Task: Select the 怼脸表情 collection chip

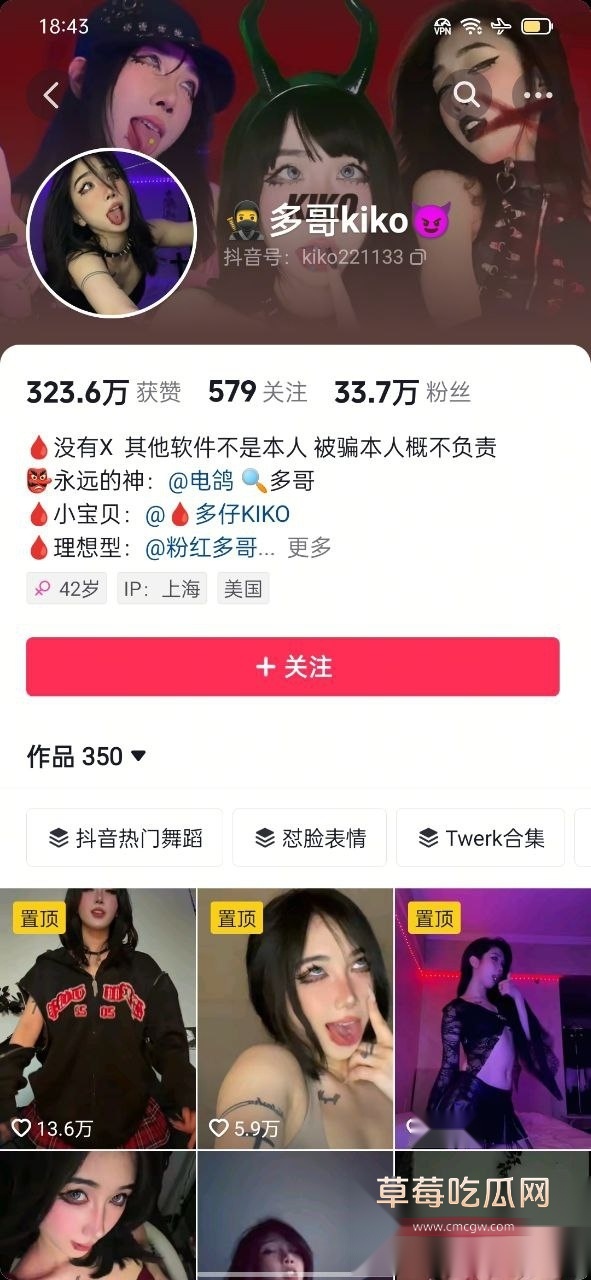Action: pos(310,838)
